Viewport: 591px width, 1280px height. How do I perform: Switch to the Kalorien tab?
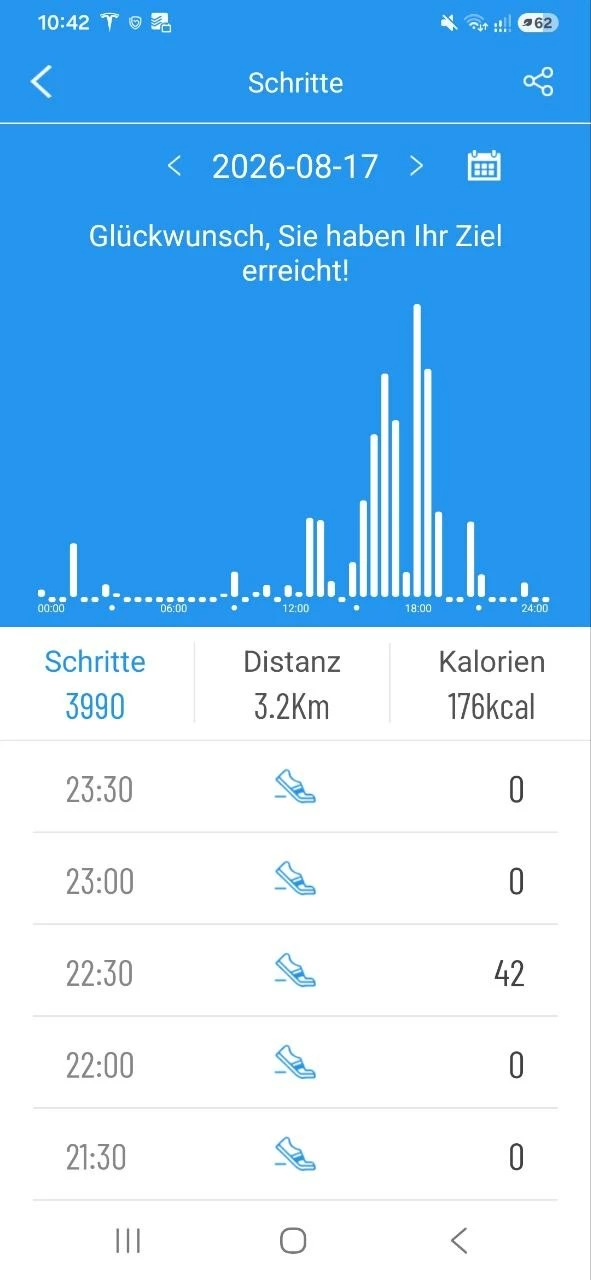[x=491, y=684]
